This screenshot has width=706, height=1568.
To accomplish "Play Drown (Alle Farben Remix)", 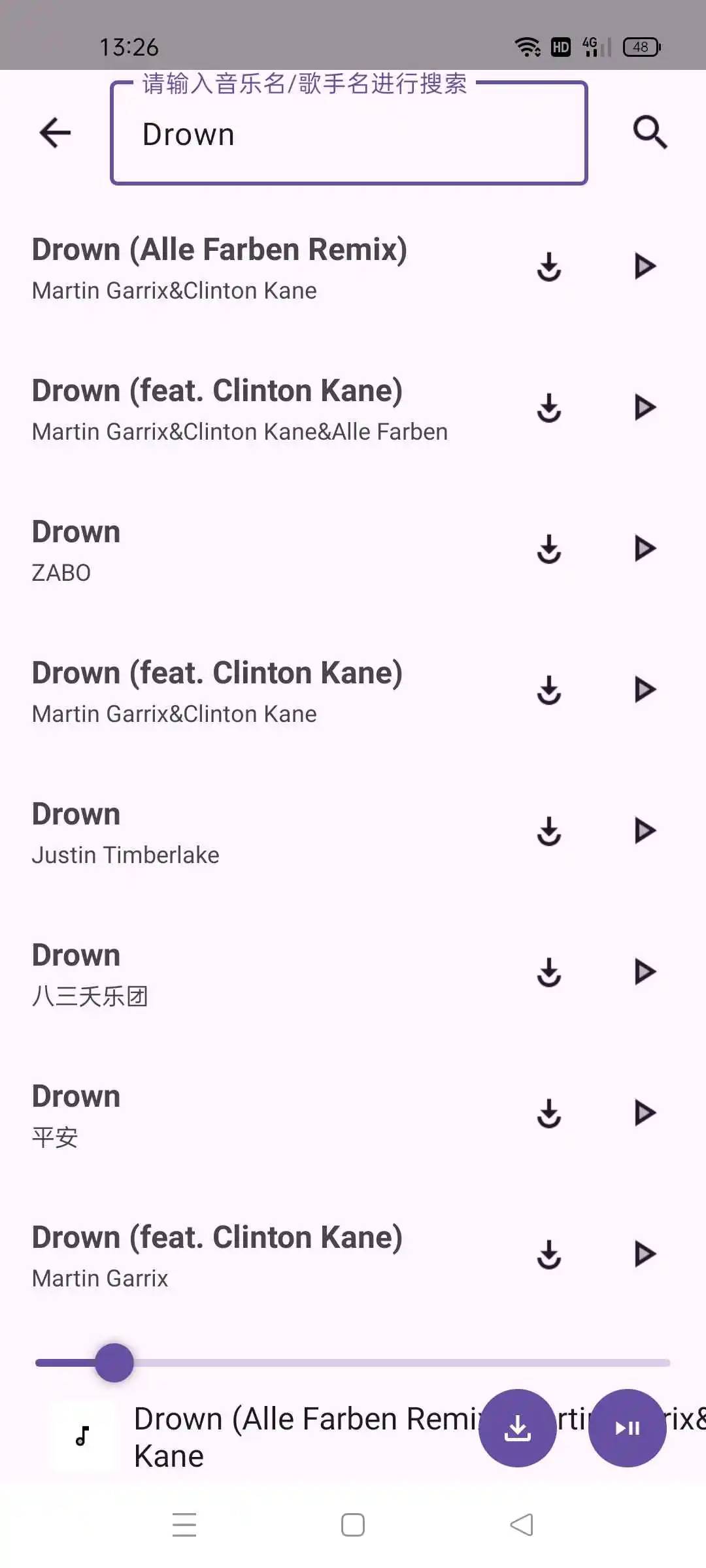I will click(x=645, y=267).
